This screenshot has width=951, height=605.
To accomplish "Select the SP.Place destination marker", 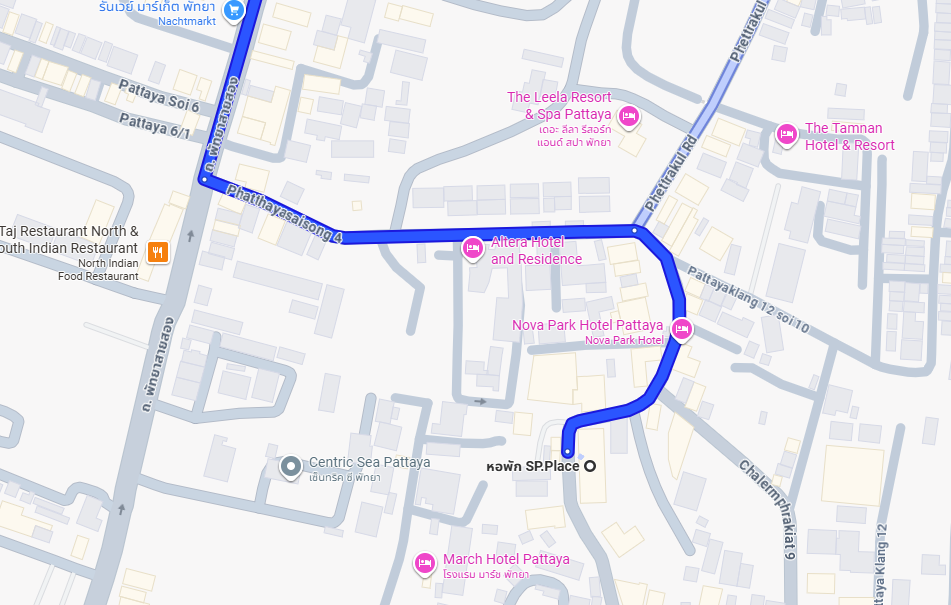I will pos(590,466).
